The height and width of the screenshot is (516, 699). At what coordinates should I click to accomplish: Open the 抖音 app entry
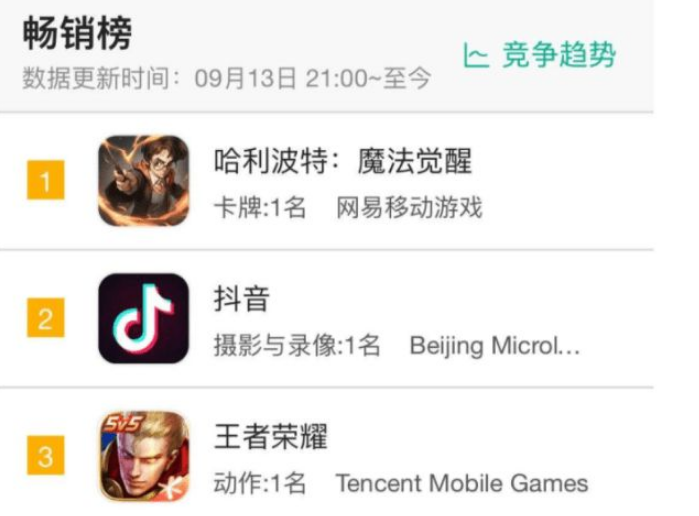click(x=242, y=299)
